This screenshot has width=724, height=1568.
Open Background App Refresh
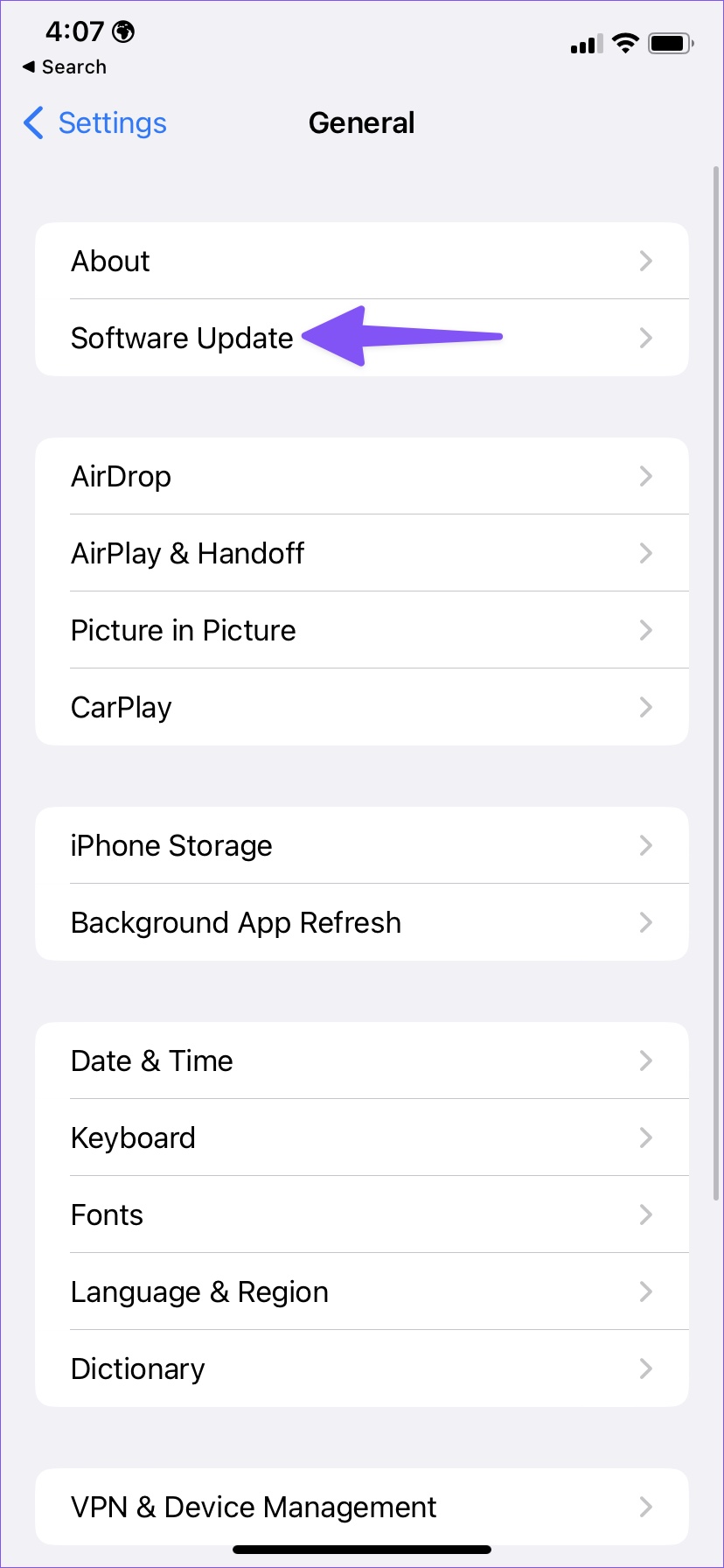pos(362,922)
